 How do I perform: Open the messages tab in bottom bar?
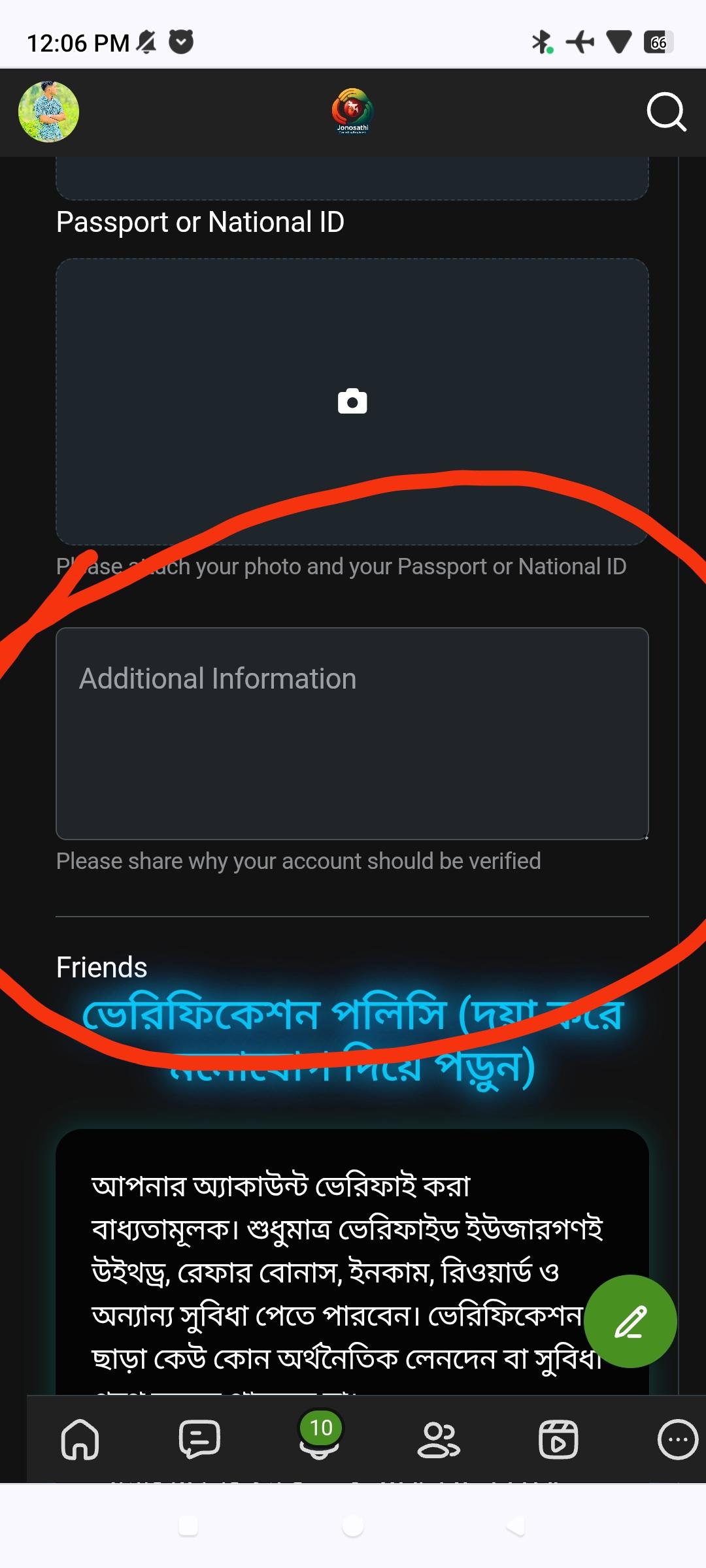[x=199, y=1439]
